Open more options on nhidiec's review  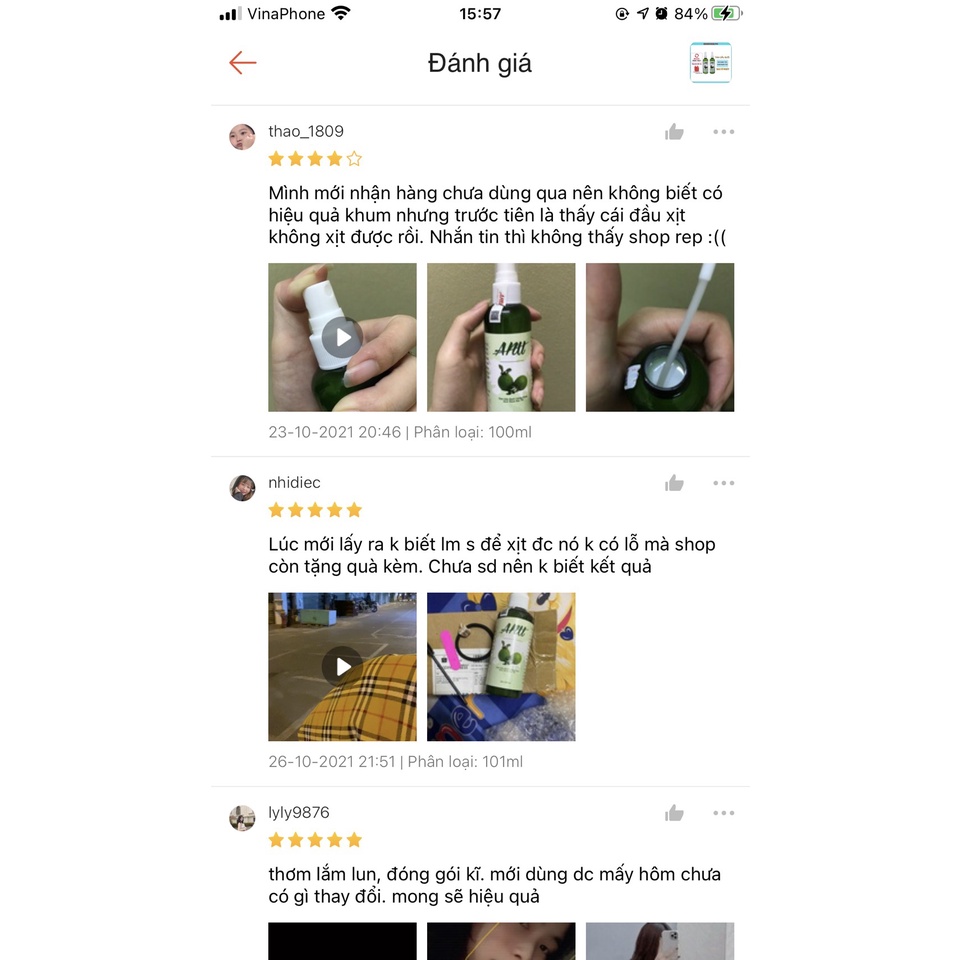[x=723, y=484]
